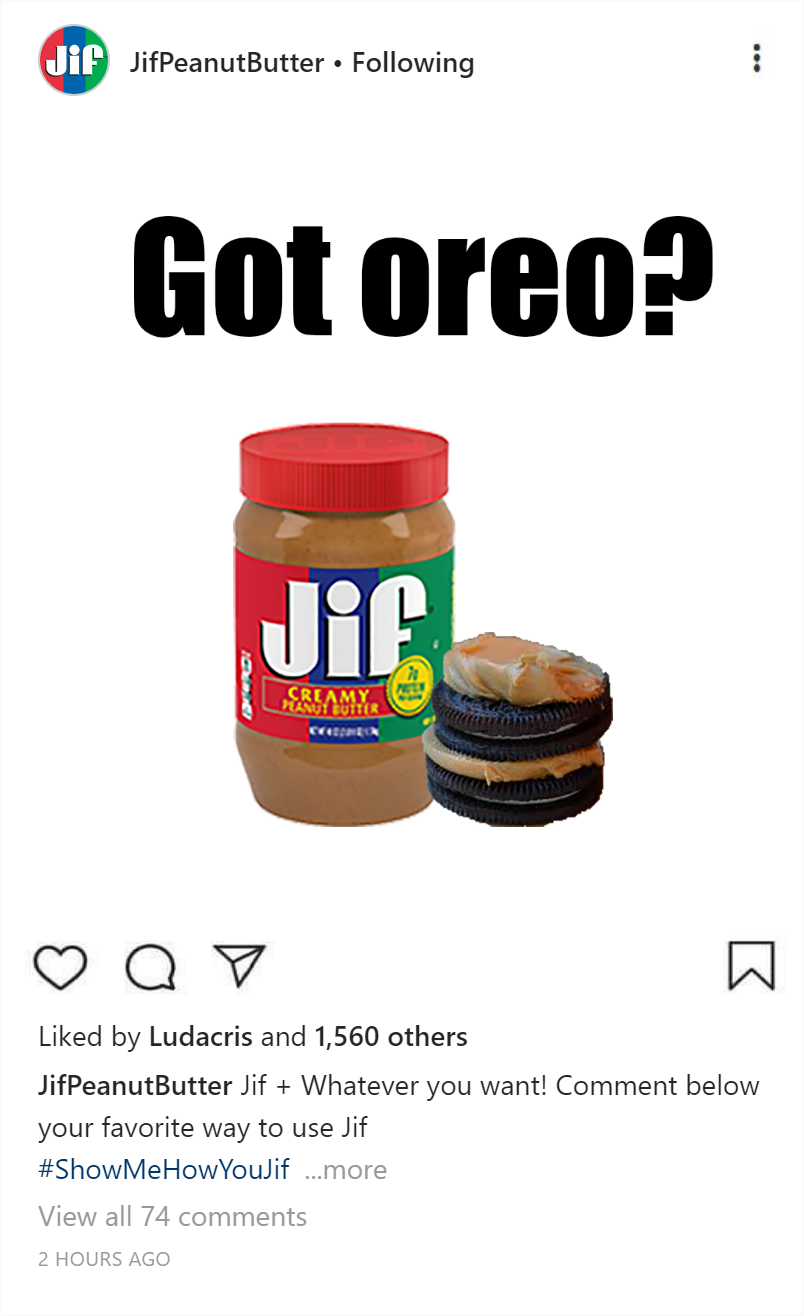
Task: Open the #ShowMeHowYouJif hashtag
Action: click(x=164, y=1170)
